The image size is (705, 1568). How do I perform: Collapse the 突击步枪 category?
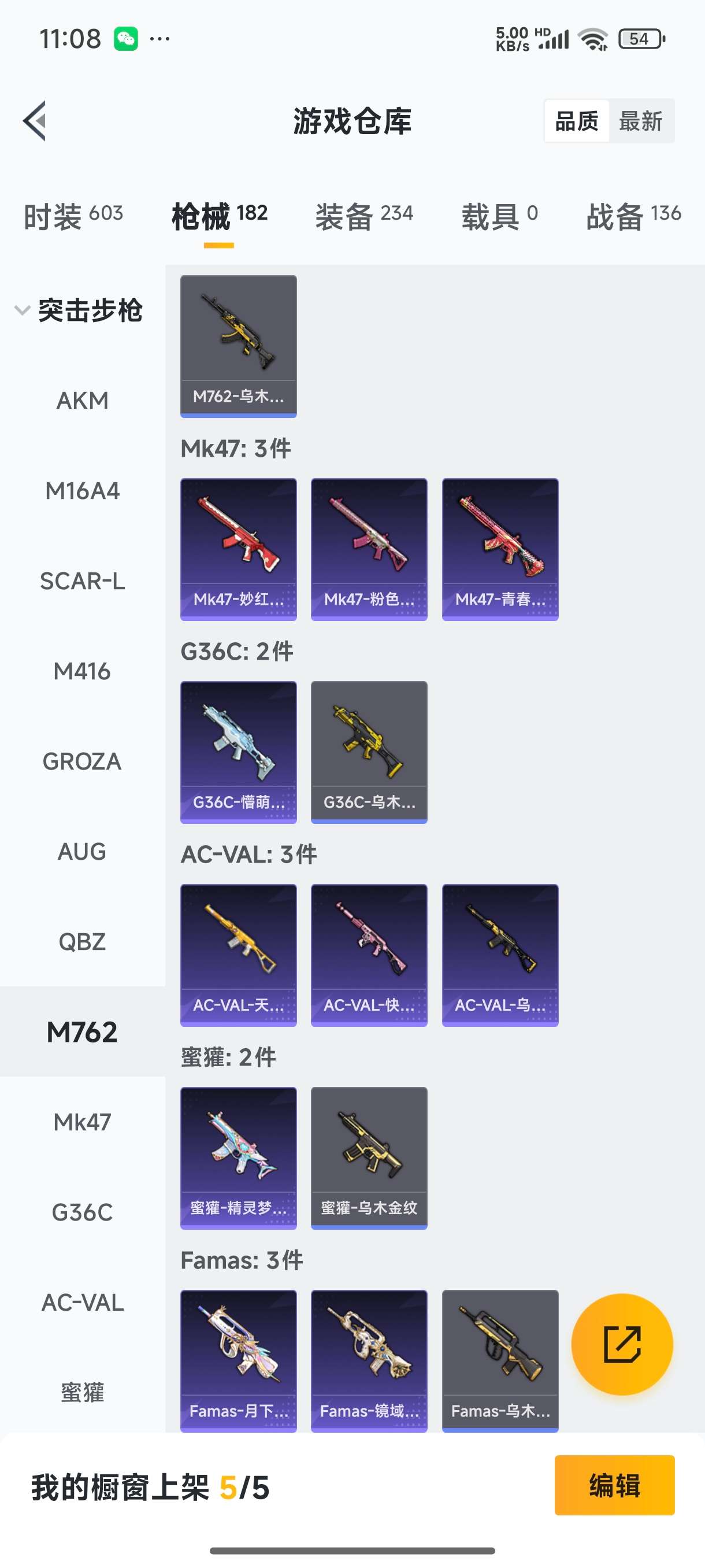79,310
